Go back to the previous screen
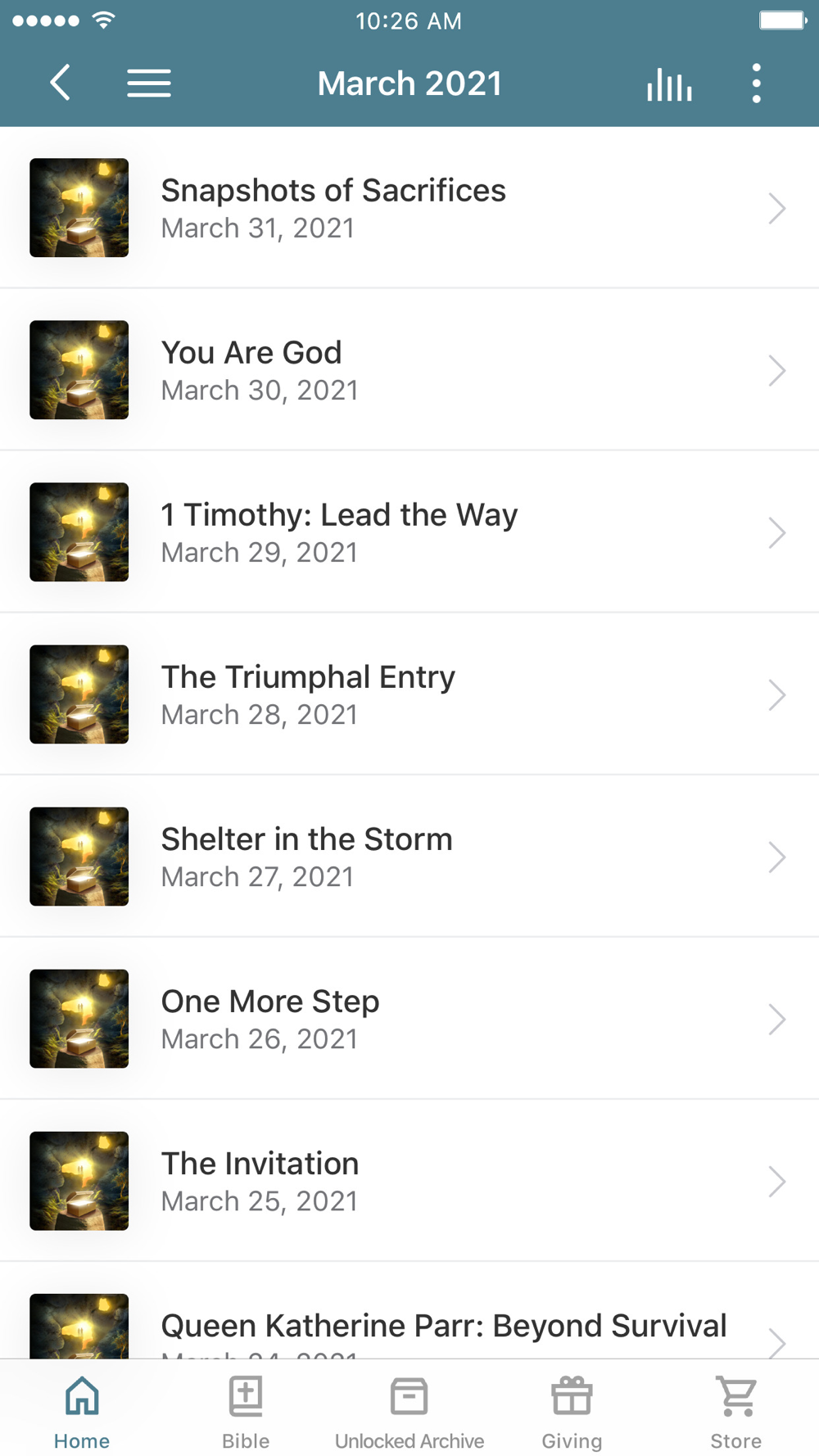This screenshot has height=1456, width=819. pyautogui.click(x=60, y=83)
